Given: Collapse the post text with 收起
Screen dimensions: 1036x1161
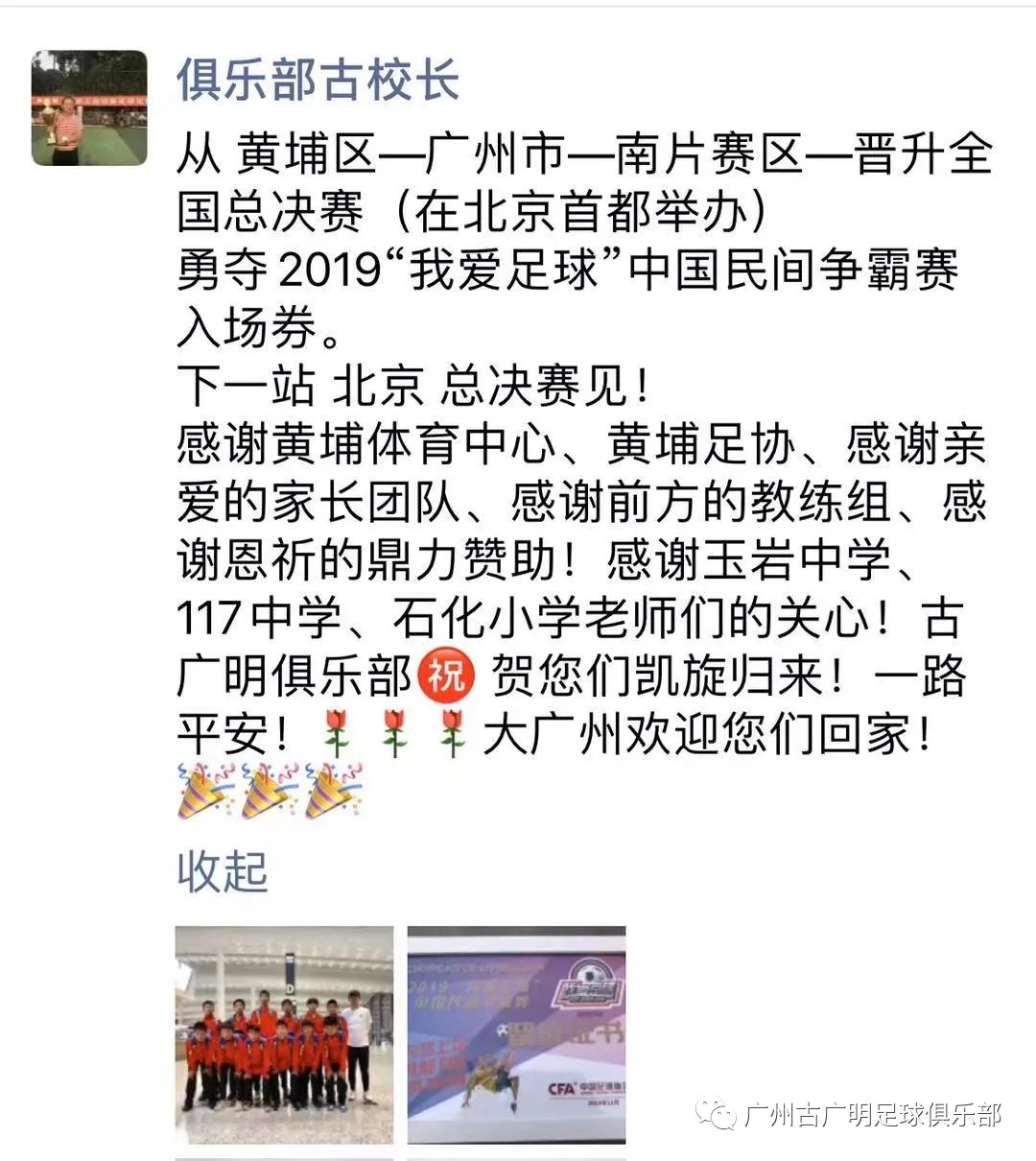Looking at the screenshot, I should pyautogui.click(x=223, y=870).
